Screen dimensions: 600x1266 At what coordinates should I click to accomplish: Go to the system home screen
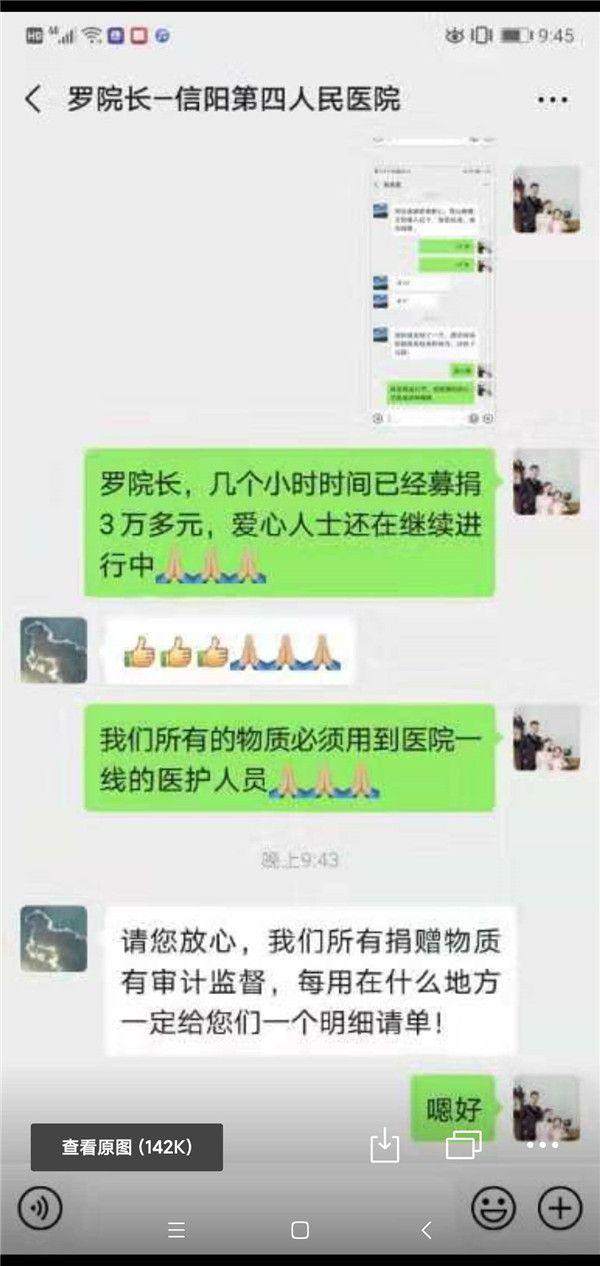point(300,1231)
